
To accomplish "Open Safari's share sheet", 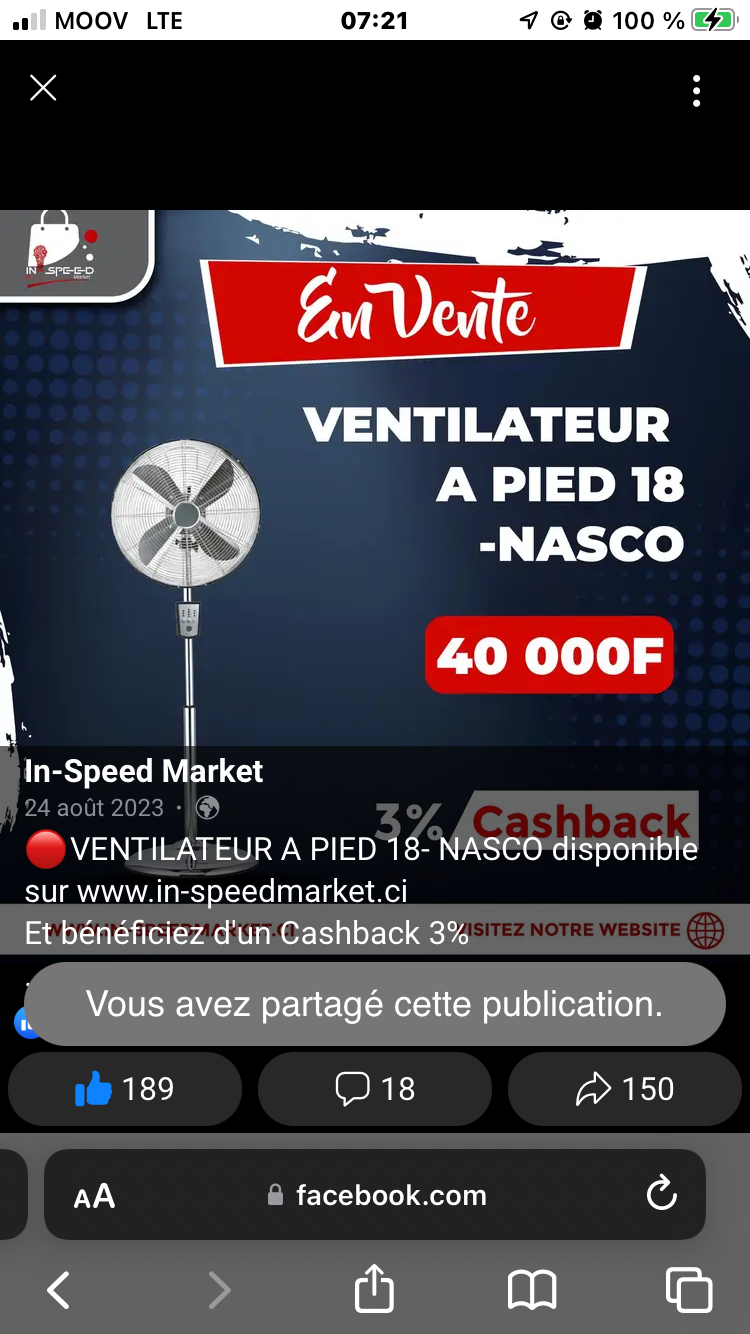I will click(x=374, y=1288).
